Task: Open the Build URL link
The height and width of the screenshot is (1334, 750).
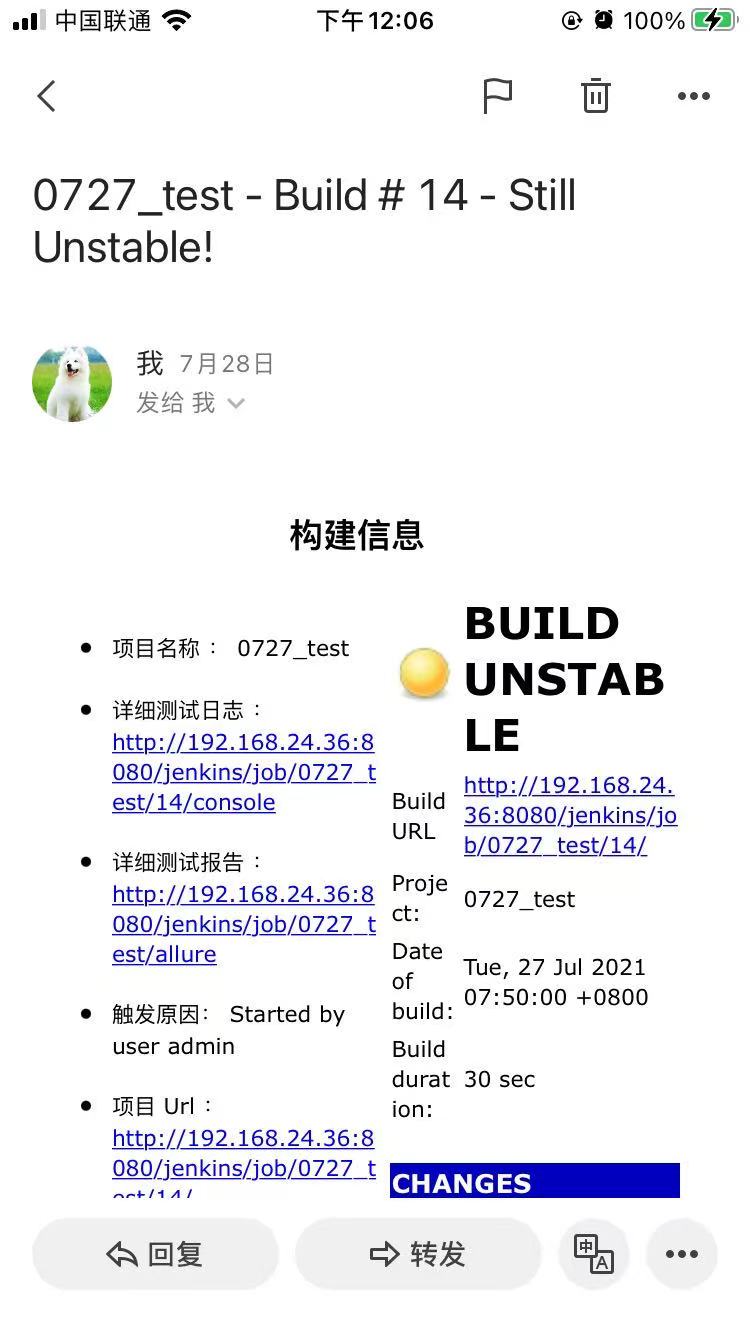Action: click(x=570, y=815)
